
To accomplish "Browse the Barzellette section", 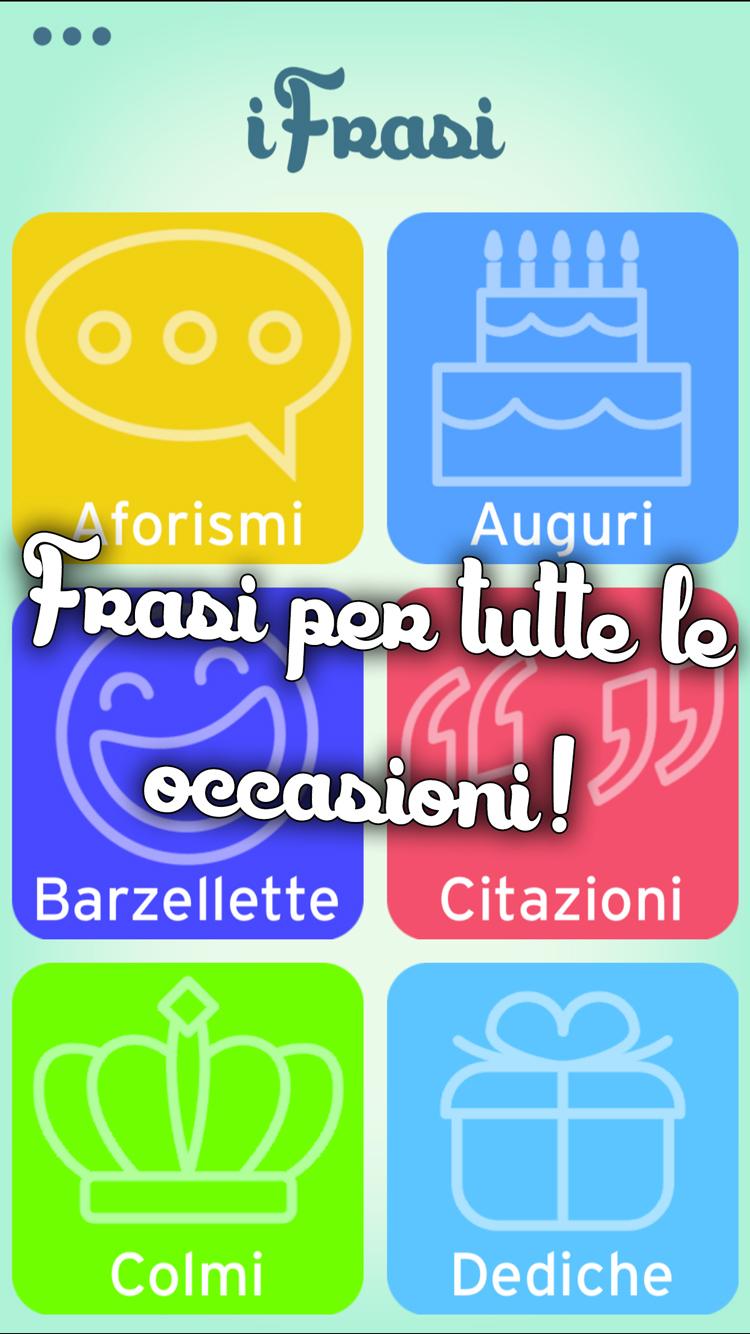I will (188, 800).
